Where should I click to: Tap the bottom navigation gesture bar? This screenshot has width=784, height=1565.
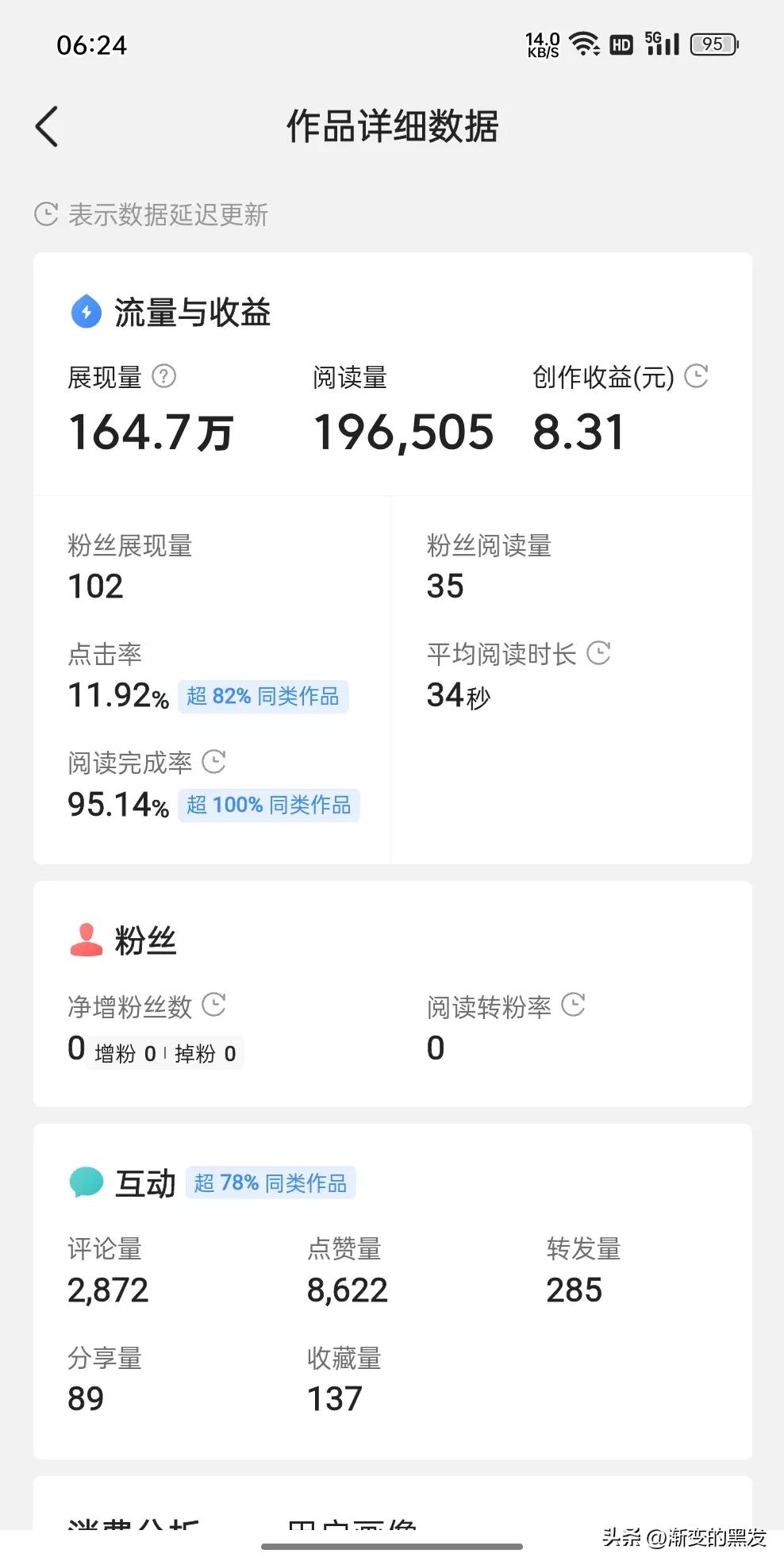pos(392,1546)
